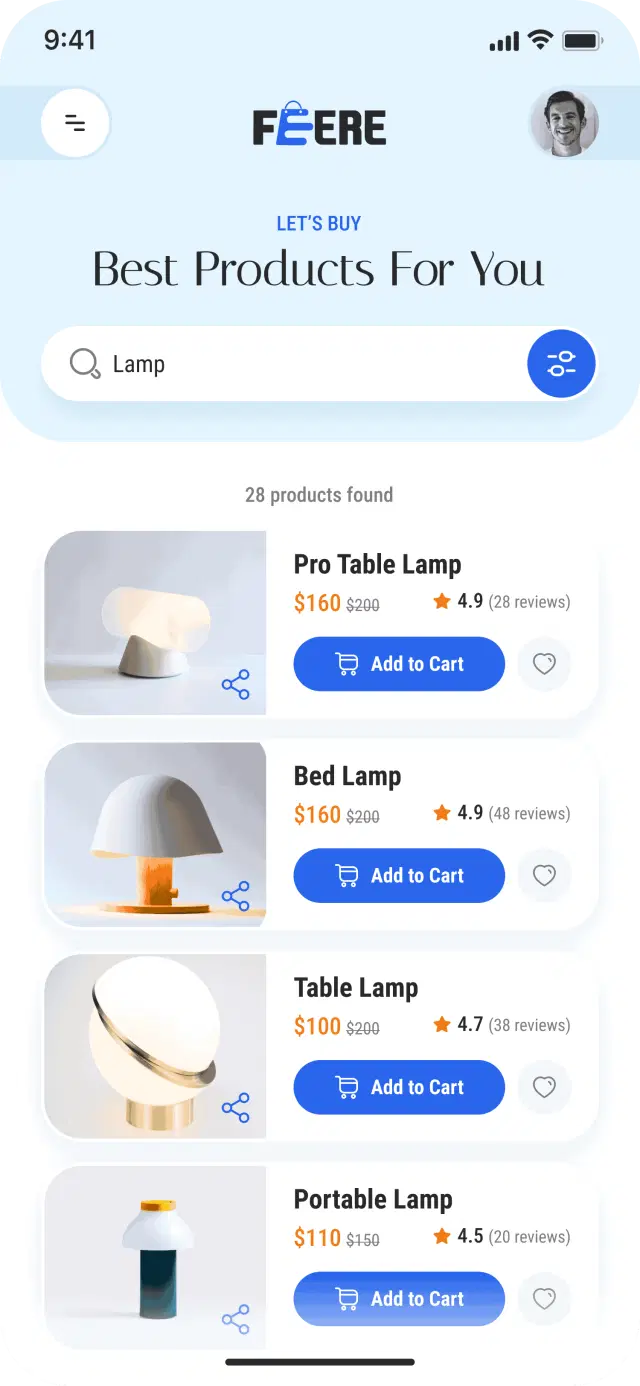Share the Bed Lamp

coord(235,897)
